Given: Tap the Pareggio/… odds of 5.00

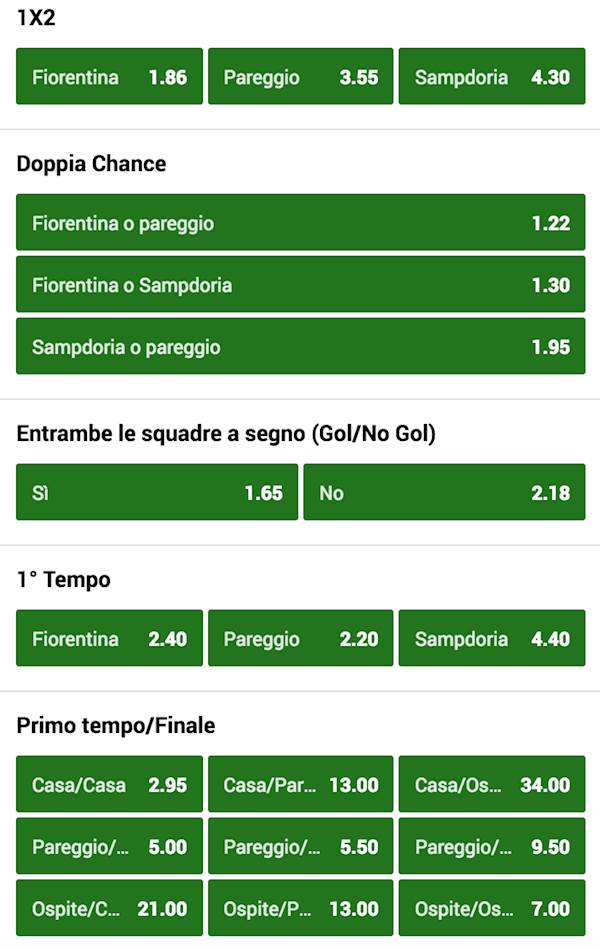Looking at the screenshot, I should coord(109,847).
